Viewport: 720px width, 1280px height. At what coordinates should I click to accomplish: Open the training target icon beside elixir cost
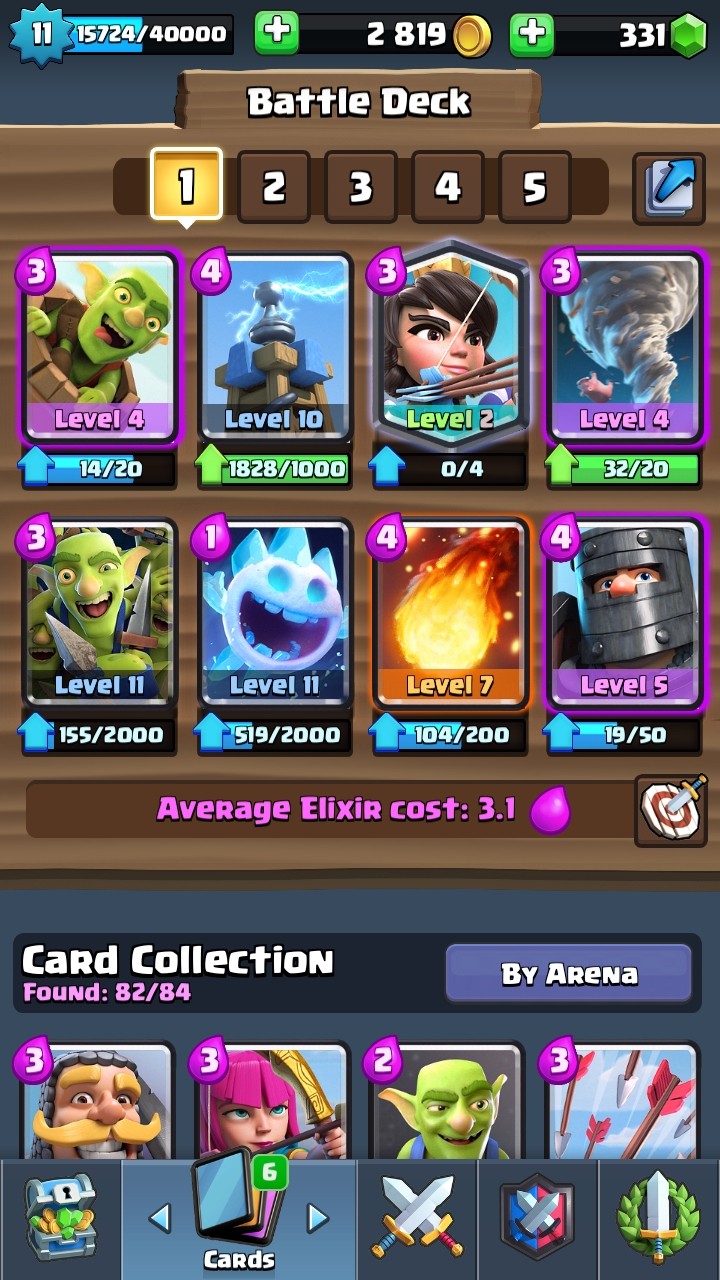pyautogui.click(x=670, y=809)
